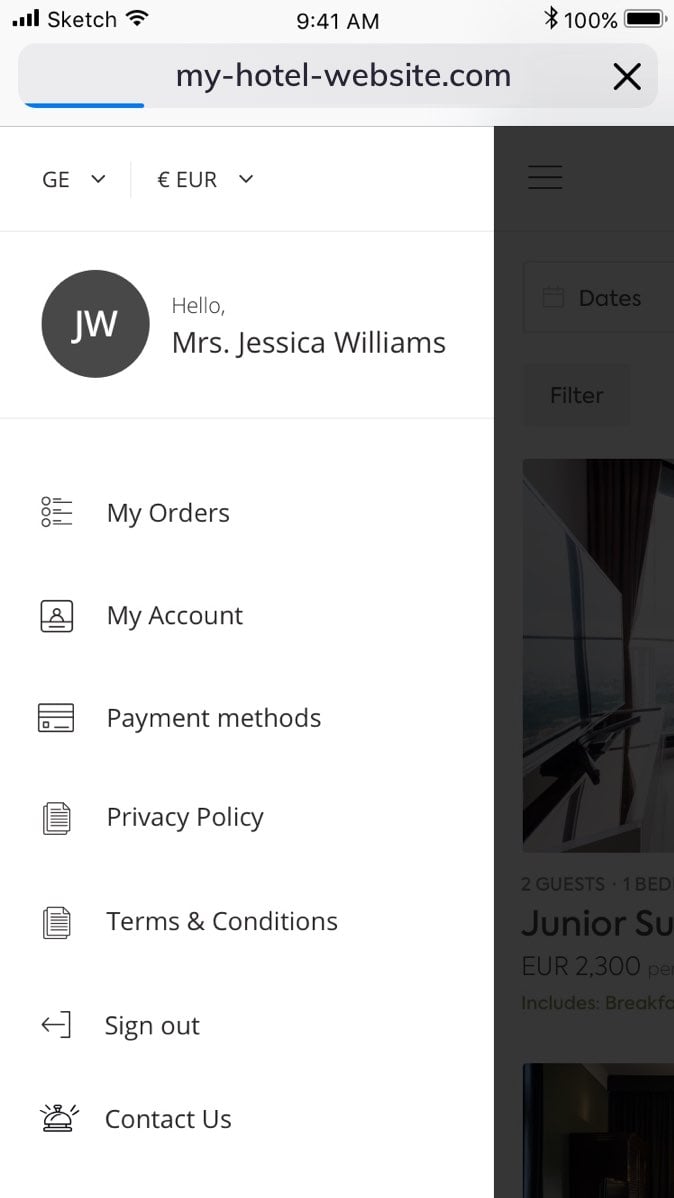The image size is (674, 1198).
Task: Open Jessica Williams' profile avatar
Action: point(95,324)
